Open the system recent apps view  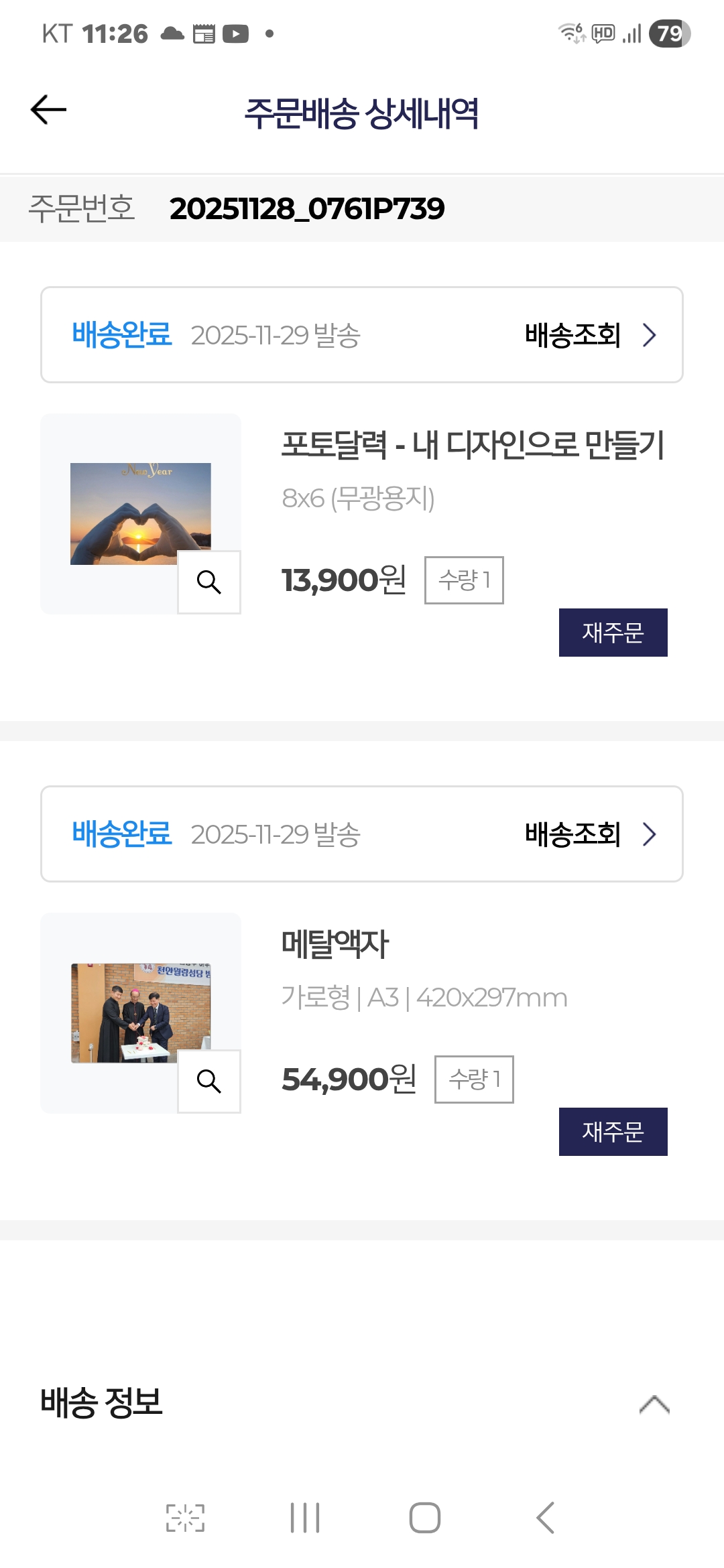(305, 1518)
